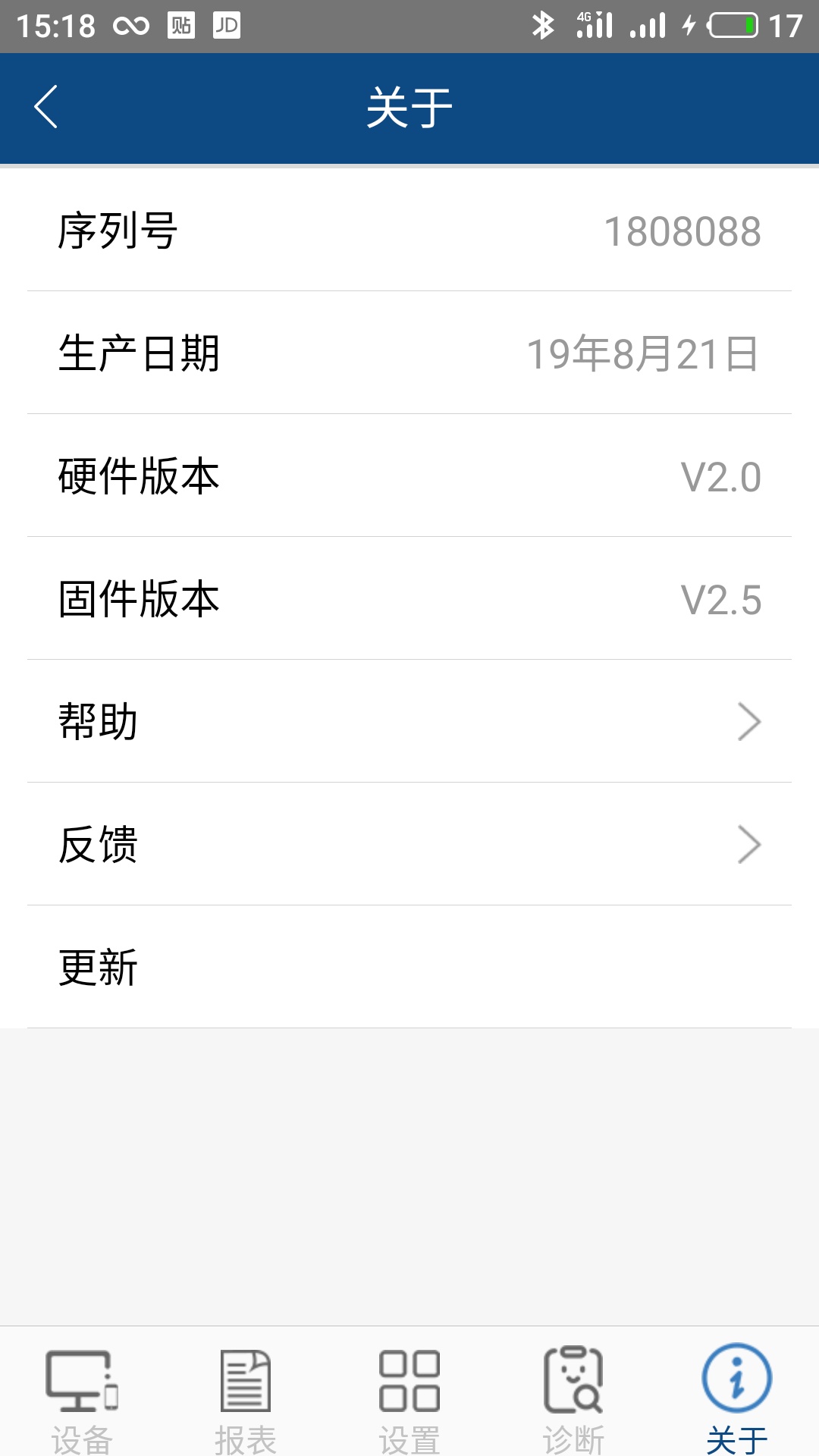819x1456 pixels.
Task: Select the firmware version V2.5 row
Action: [x=409, y=599]
